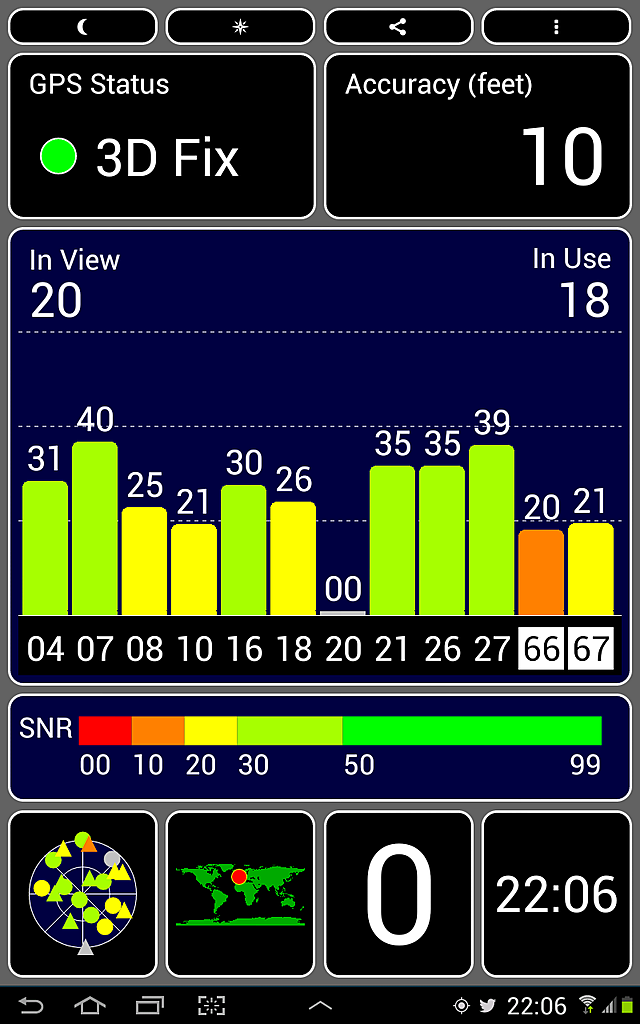
Task: Open the world map location tile
Action: point(240,893)
